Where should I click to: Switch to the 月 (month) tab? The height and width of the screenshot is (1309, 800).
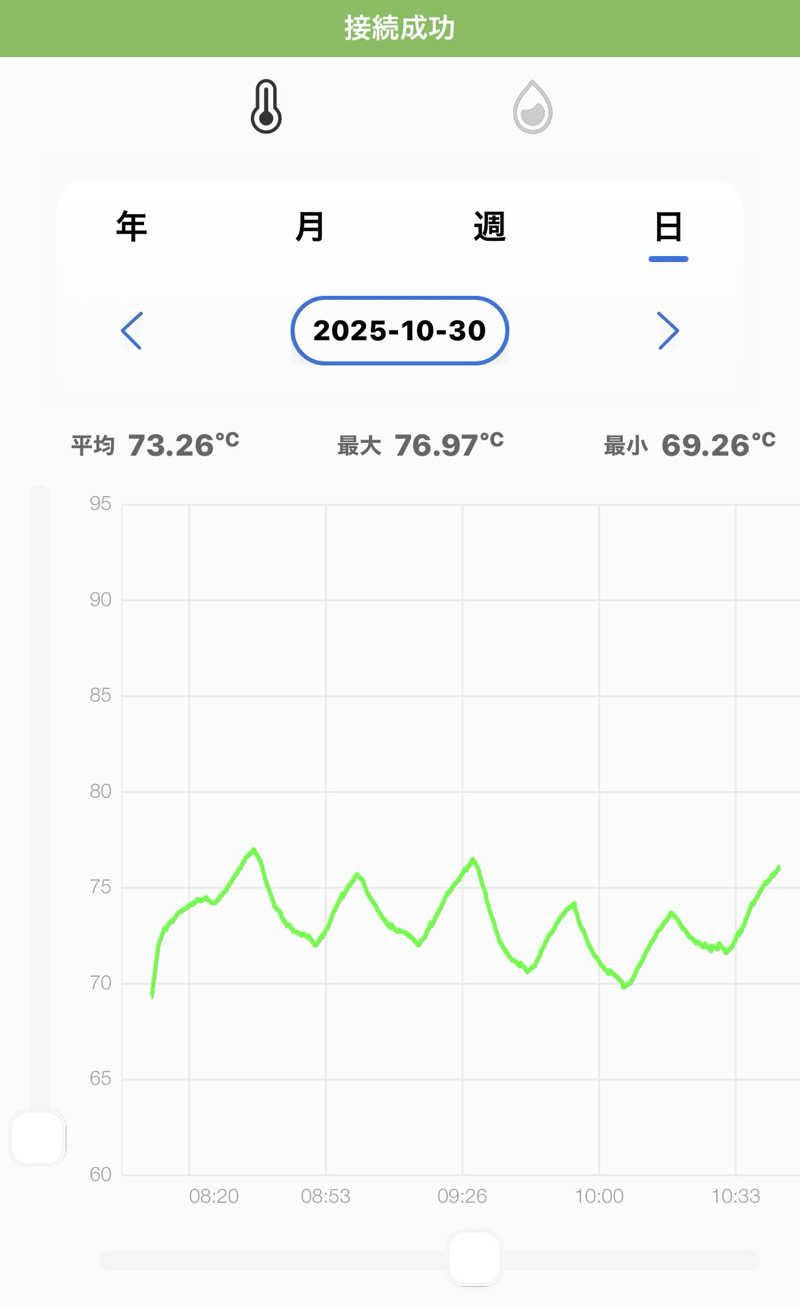[310, 227]
